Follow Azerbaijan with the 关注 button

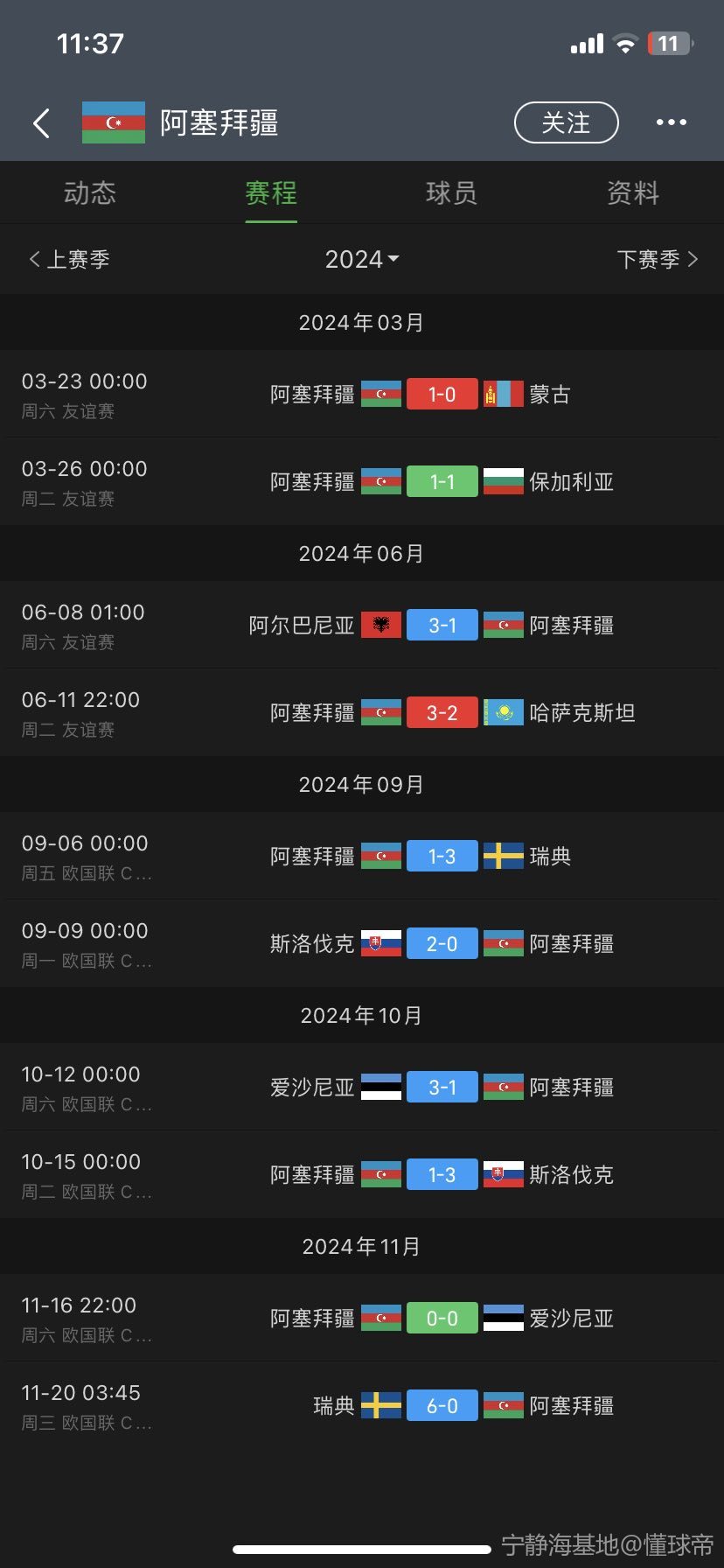[x=566, y=122]
